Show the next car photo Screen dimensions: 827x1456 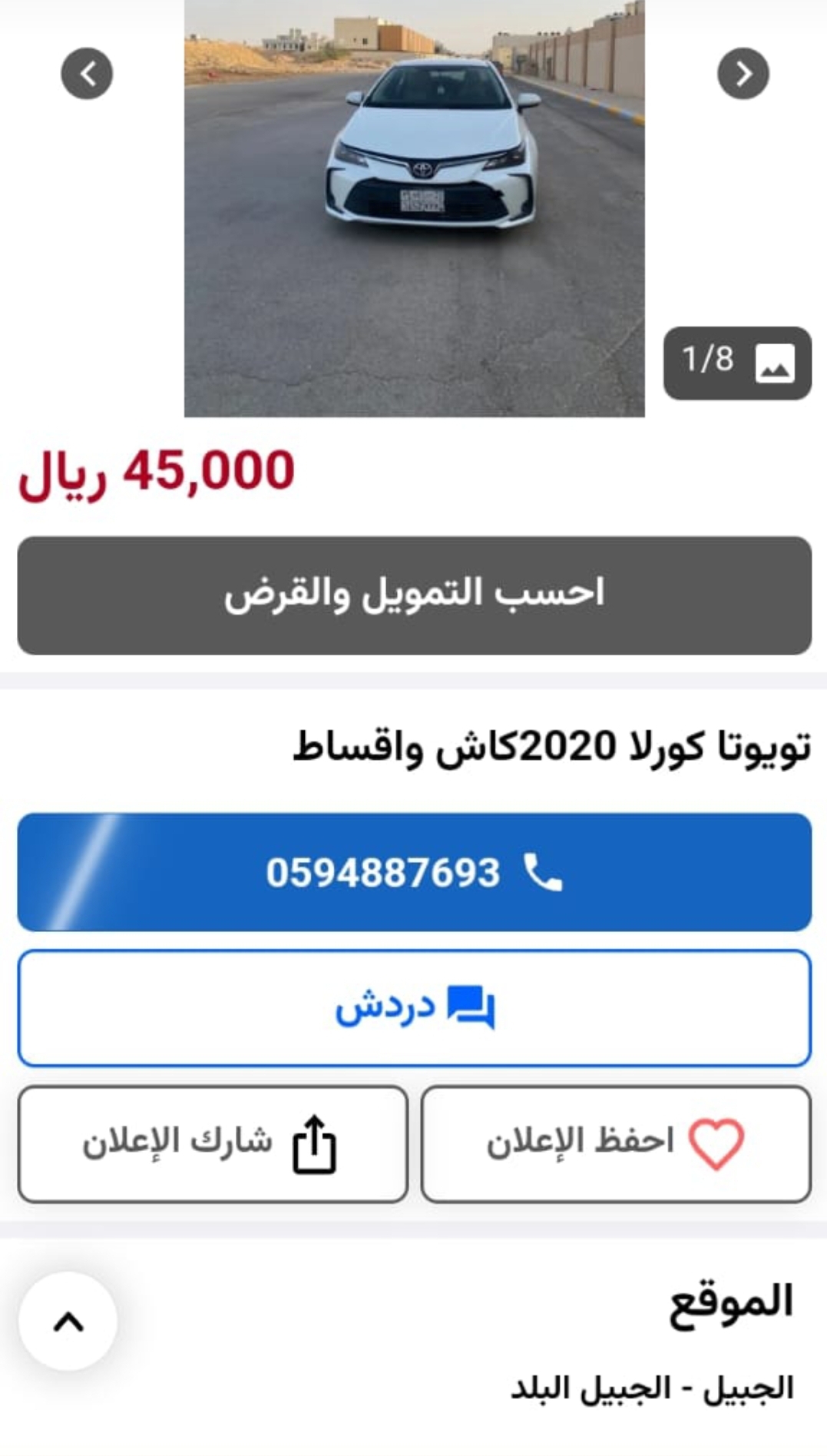pos(743,74)
